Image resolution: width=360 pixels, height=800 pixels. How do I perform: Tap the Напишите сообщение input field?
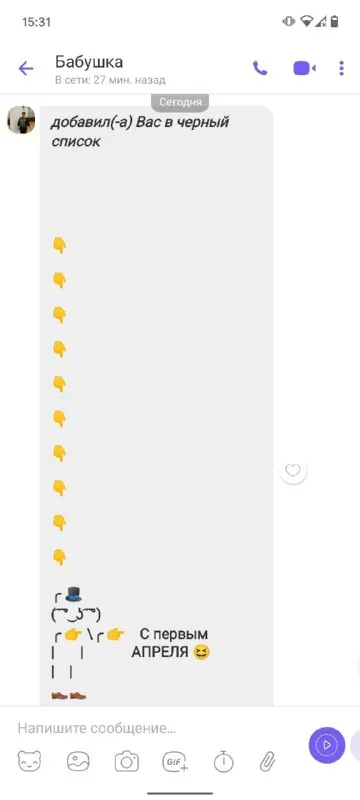[x=153, y=728]
